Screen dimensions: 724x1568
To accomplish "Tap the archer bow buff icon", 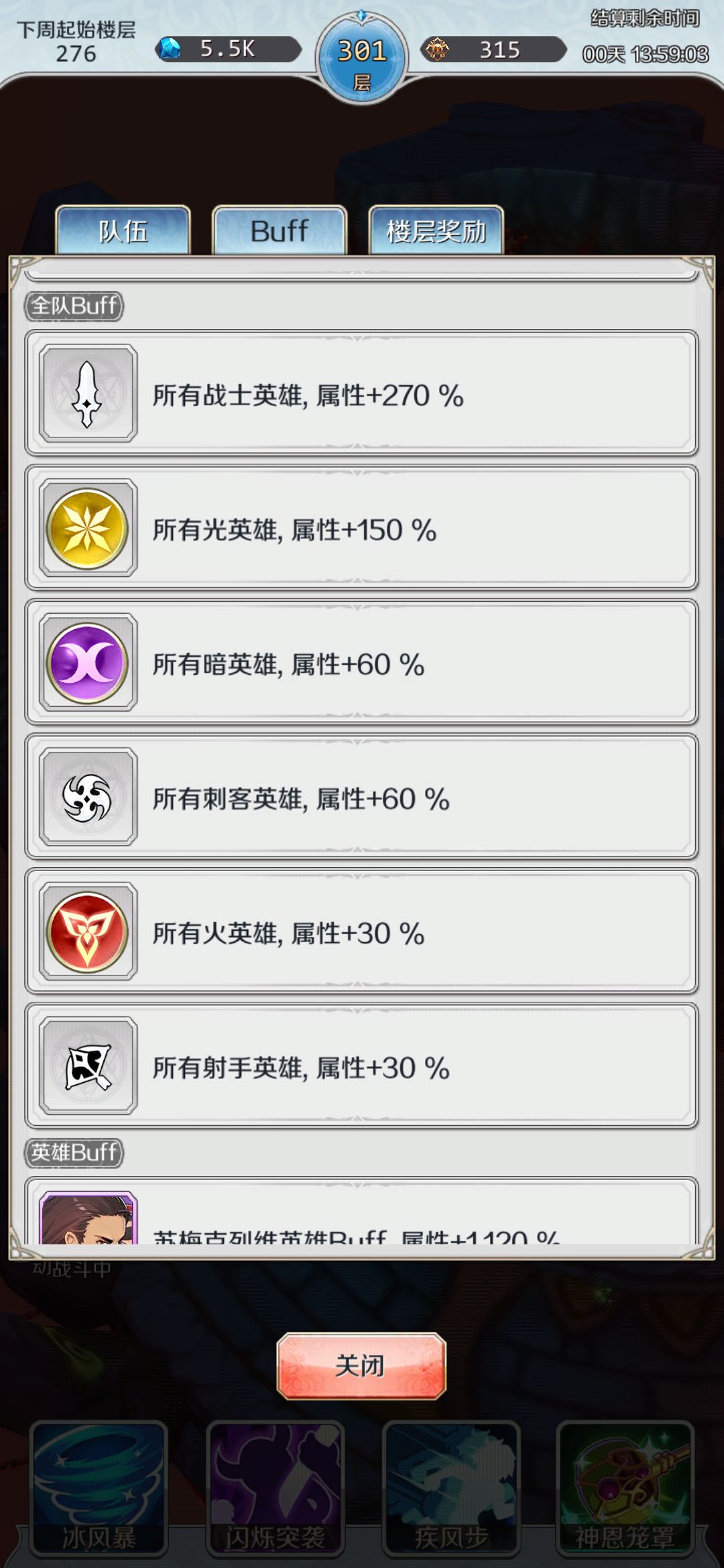I will pyautogui.click(x=86, y=1065).
